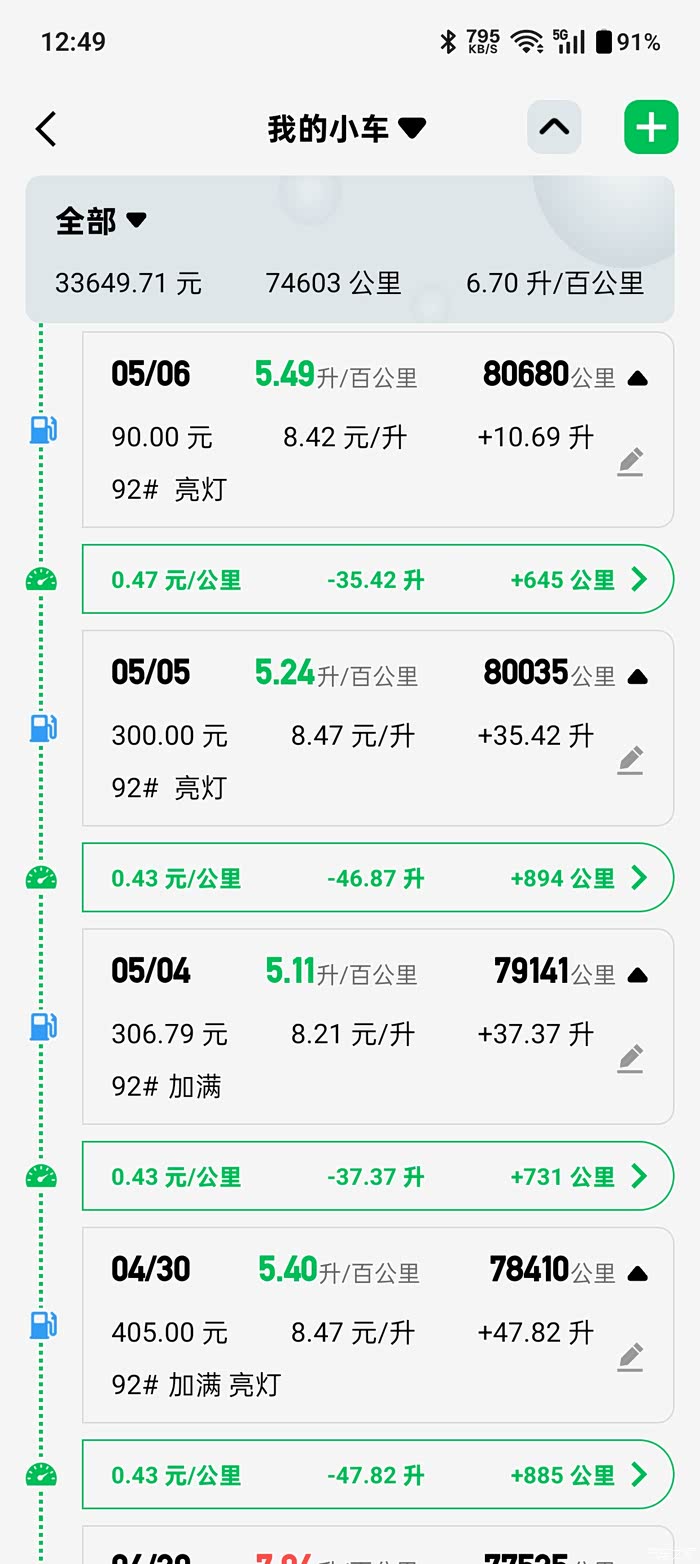Open the +645 公里 trip details

tap(378, 579)
